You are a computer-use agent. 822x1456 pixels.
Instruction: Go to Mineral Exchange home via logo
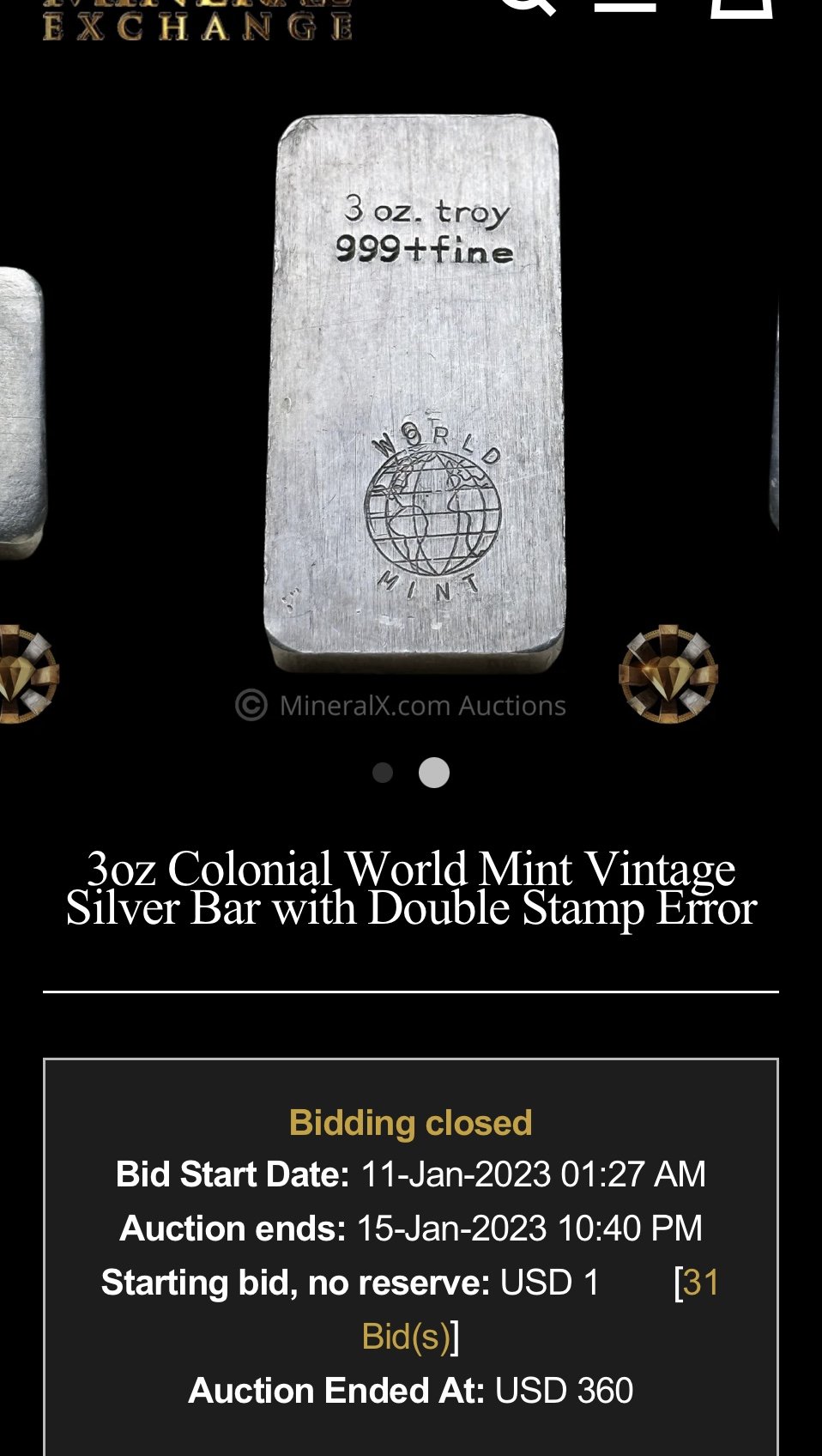197,21
